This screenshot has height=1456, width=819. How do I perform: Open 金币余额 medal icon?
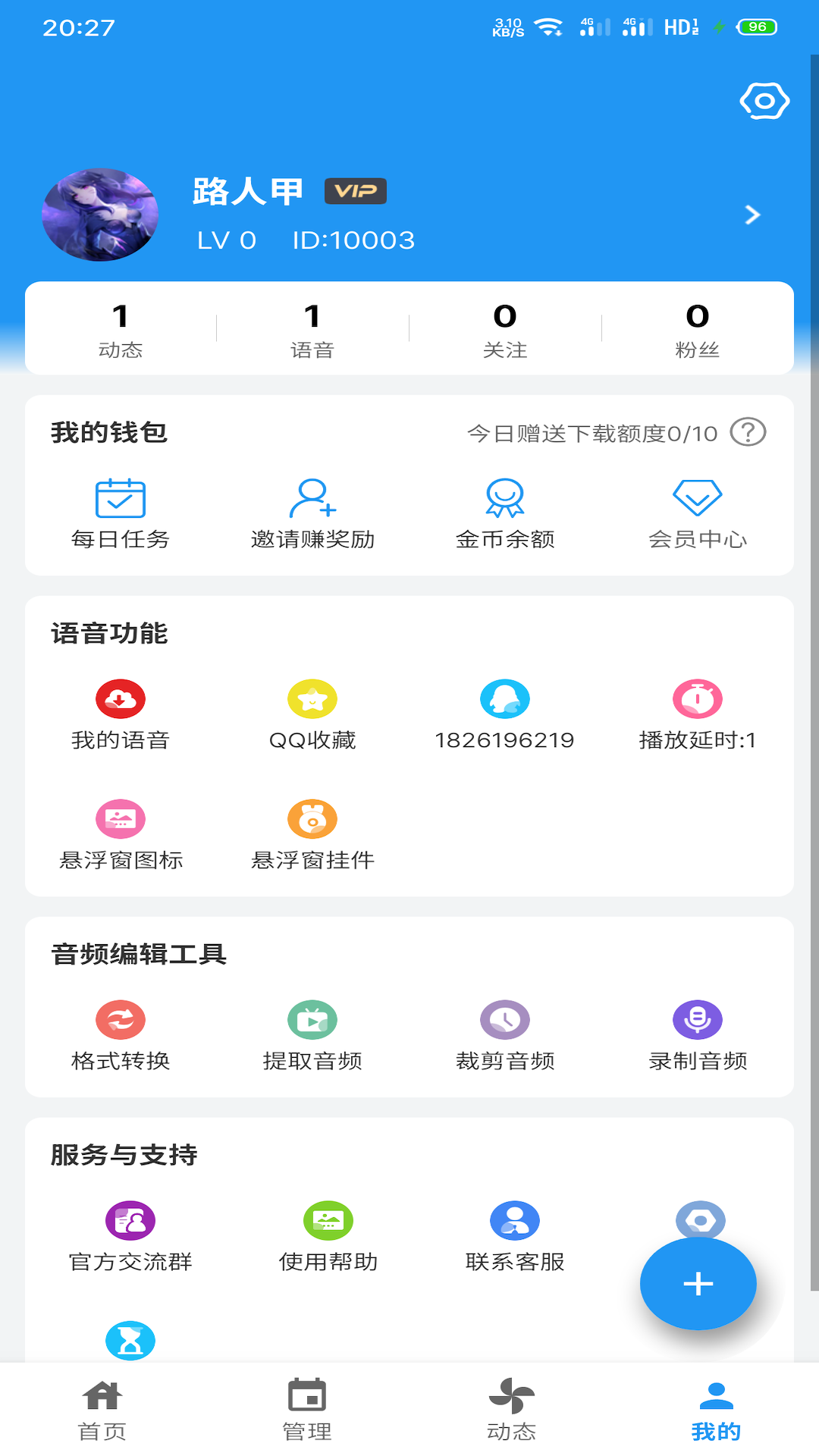point(504,499)
